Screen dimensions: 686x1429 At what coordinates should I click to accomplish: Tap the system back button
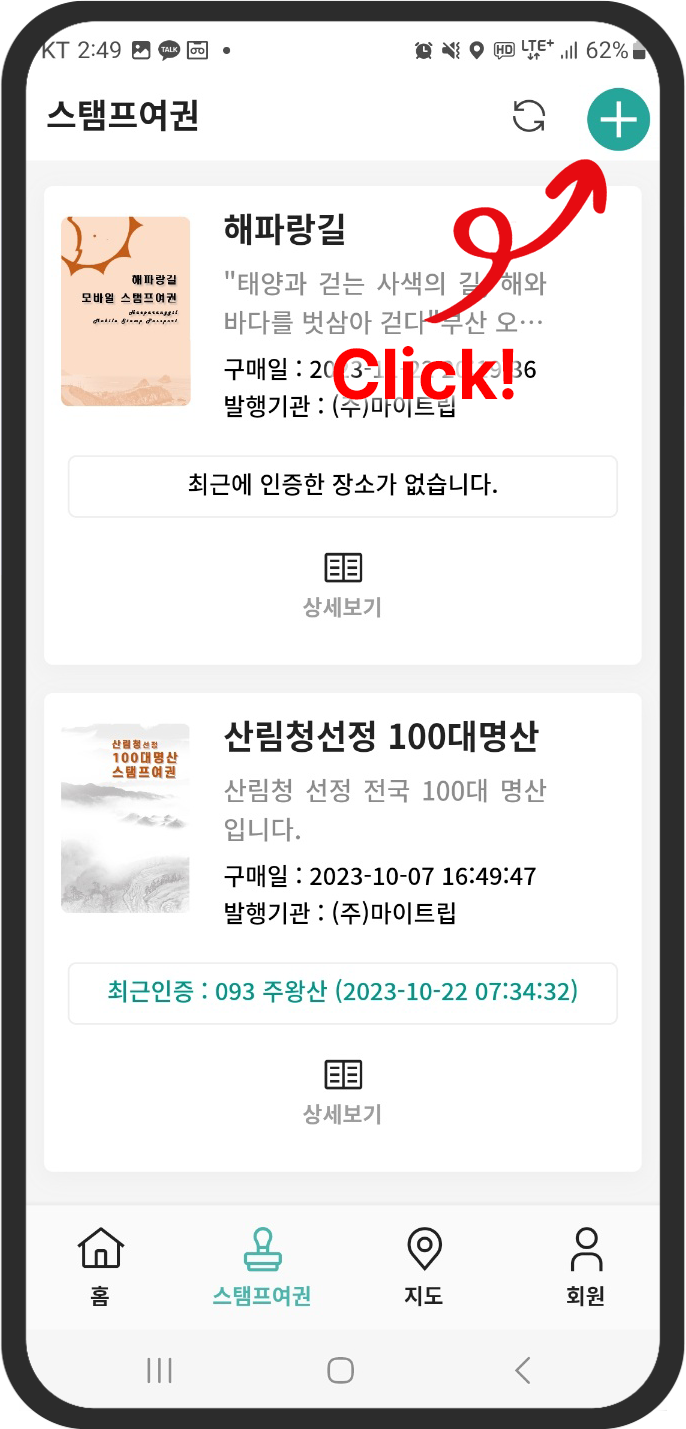pyautogui.click(x=522, y=1370)
